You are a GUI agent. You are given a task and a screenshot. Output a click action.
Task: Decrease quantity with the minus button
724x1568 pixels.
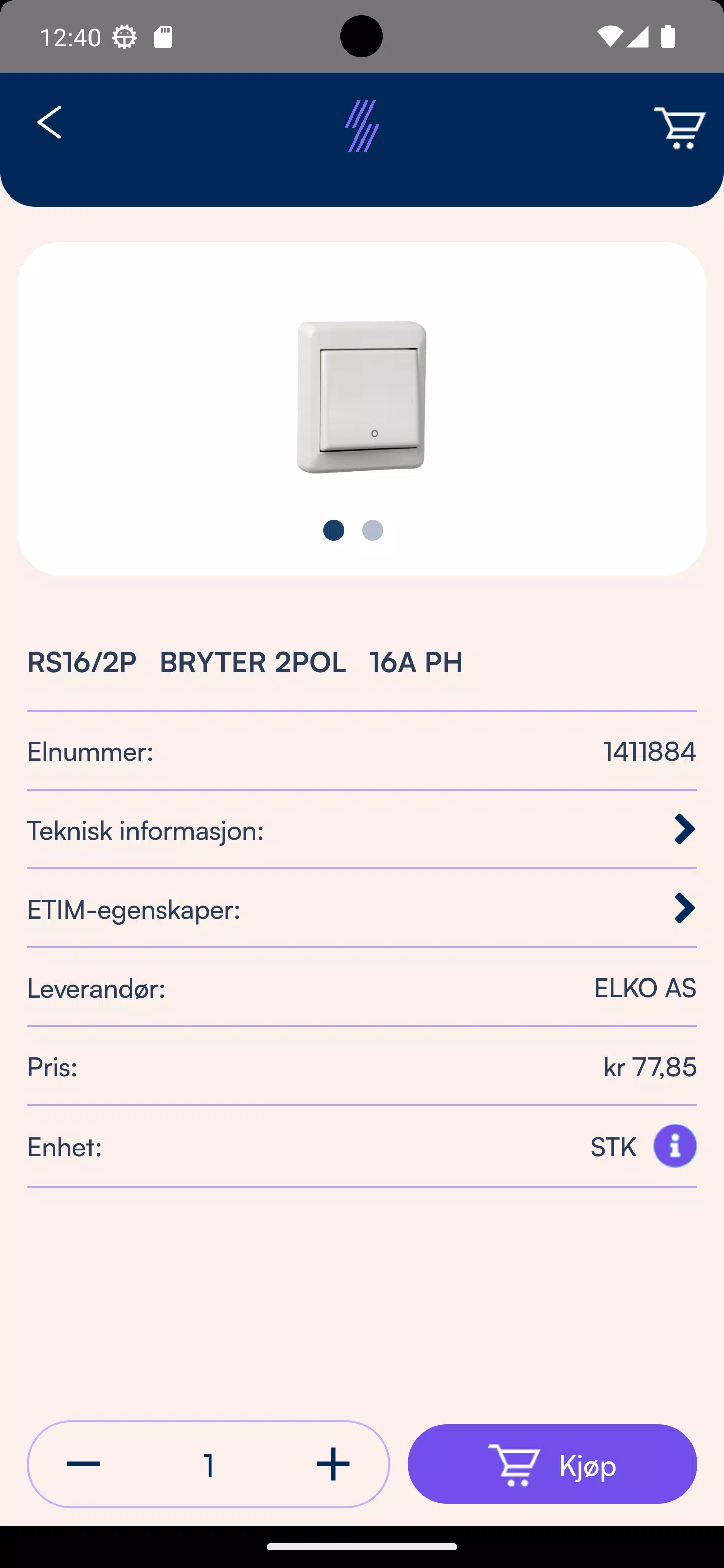point(83,1464)
